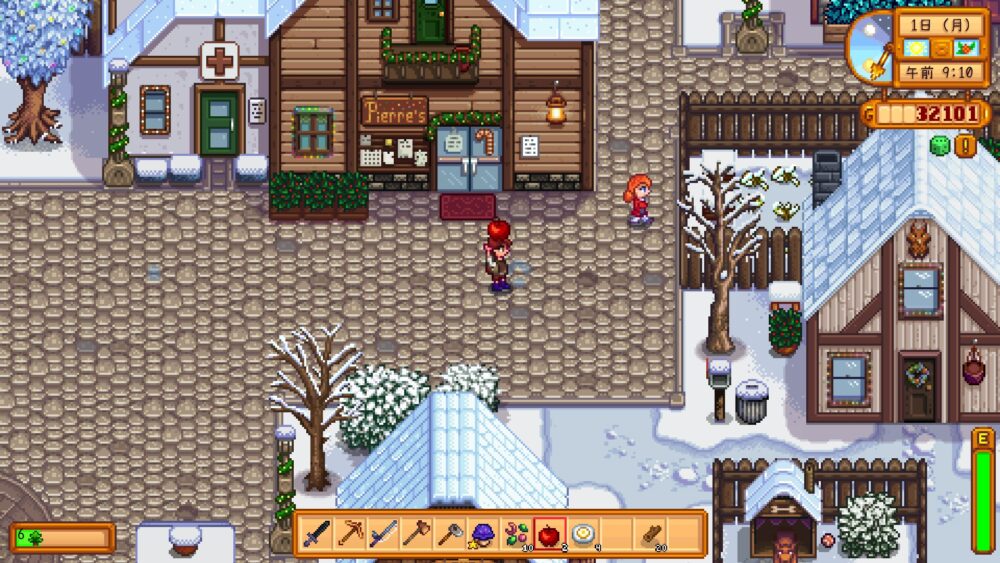Tap the green dice luck icon
Screen dimensions: 1000x563
point(939,146)
